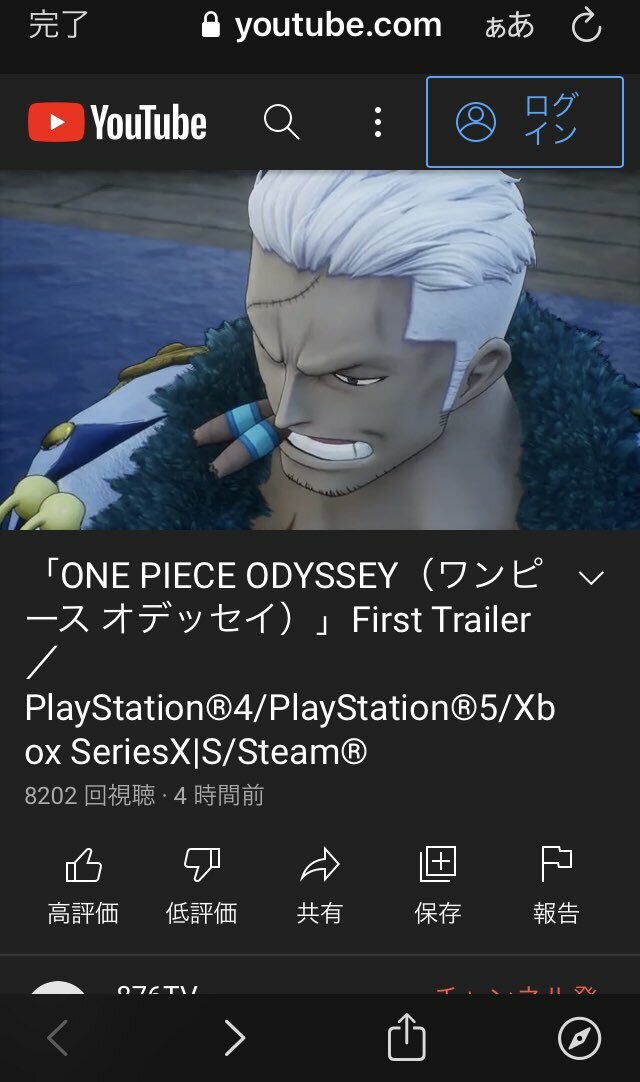Tap 完了 to close the browser view

[x=60, y=26]
